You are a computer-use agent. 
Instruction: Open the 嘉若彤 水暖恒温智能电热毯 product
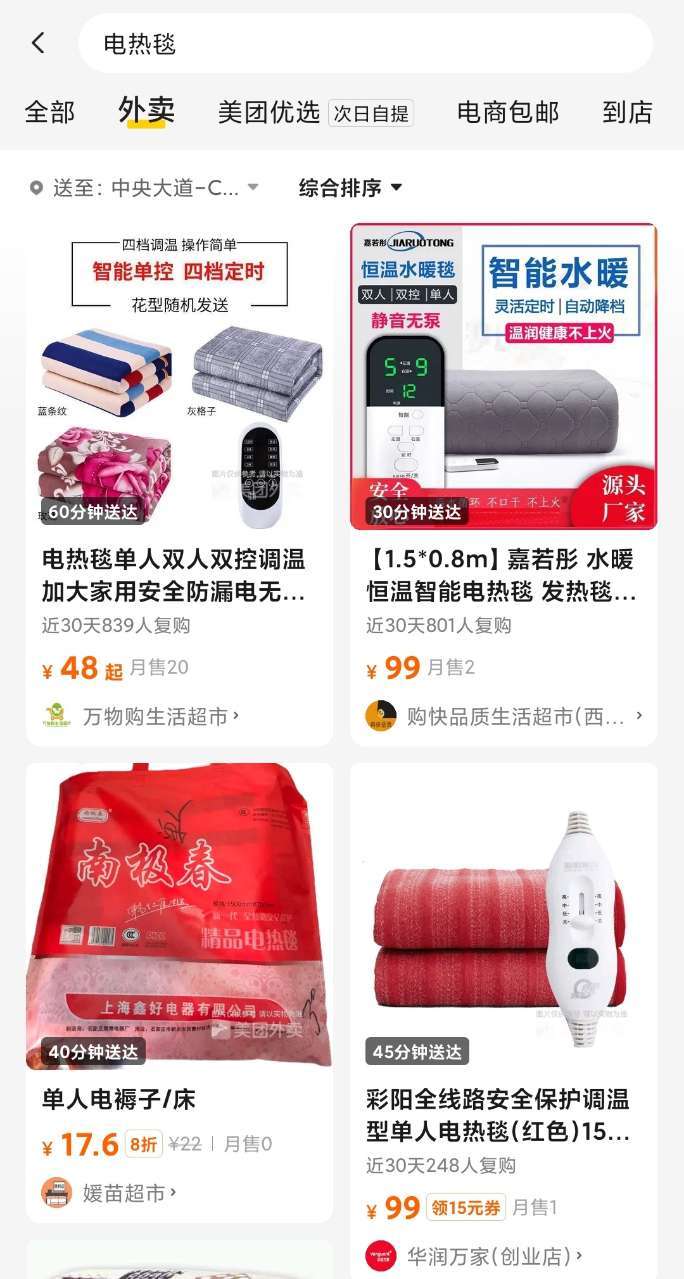pyautogui.click(x=504, y=484)
